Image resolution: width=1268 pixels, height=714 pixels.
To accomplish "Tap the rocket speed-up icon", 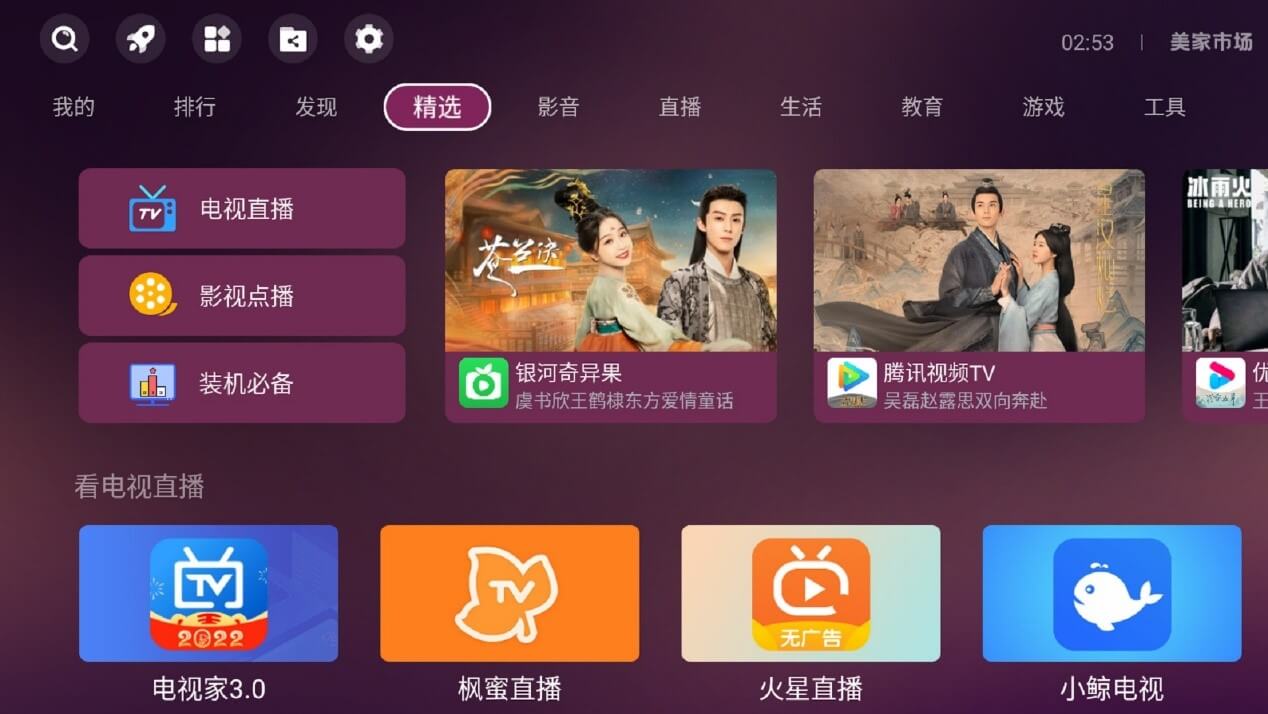I will [x=141, y=39].
